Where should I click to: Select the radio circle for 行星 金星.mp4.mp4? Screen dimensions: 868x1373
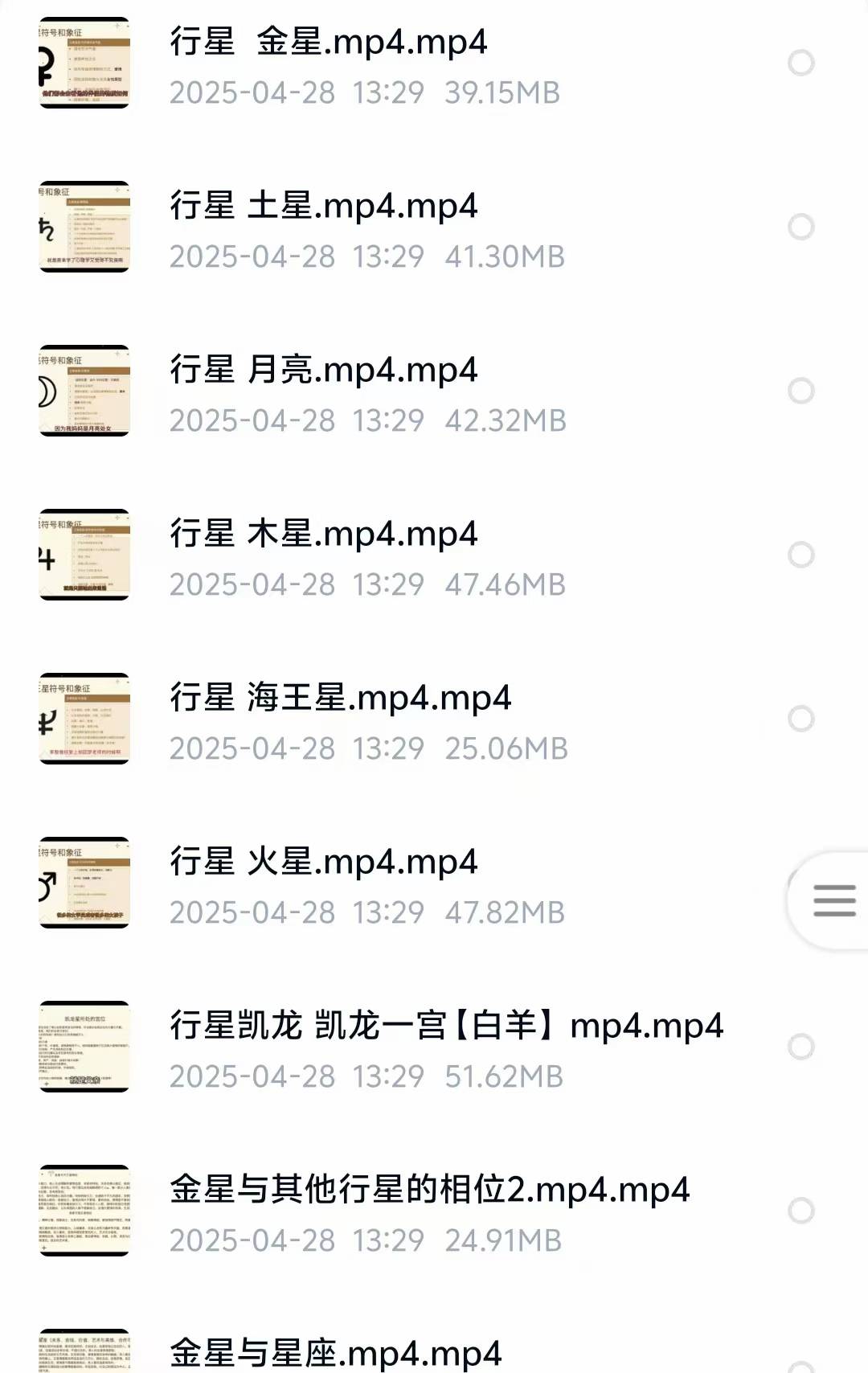click(800, 63)
